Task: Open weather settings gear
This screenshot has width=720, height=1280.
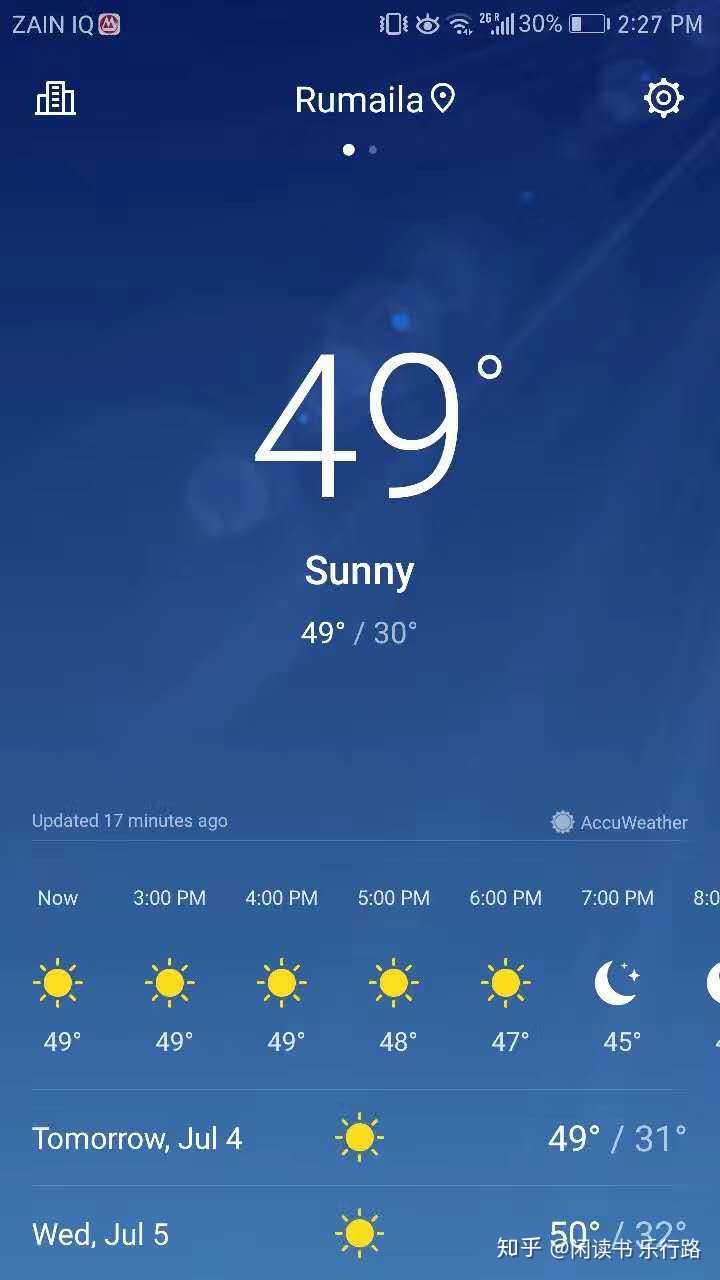Action: [x=663, y=98]
